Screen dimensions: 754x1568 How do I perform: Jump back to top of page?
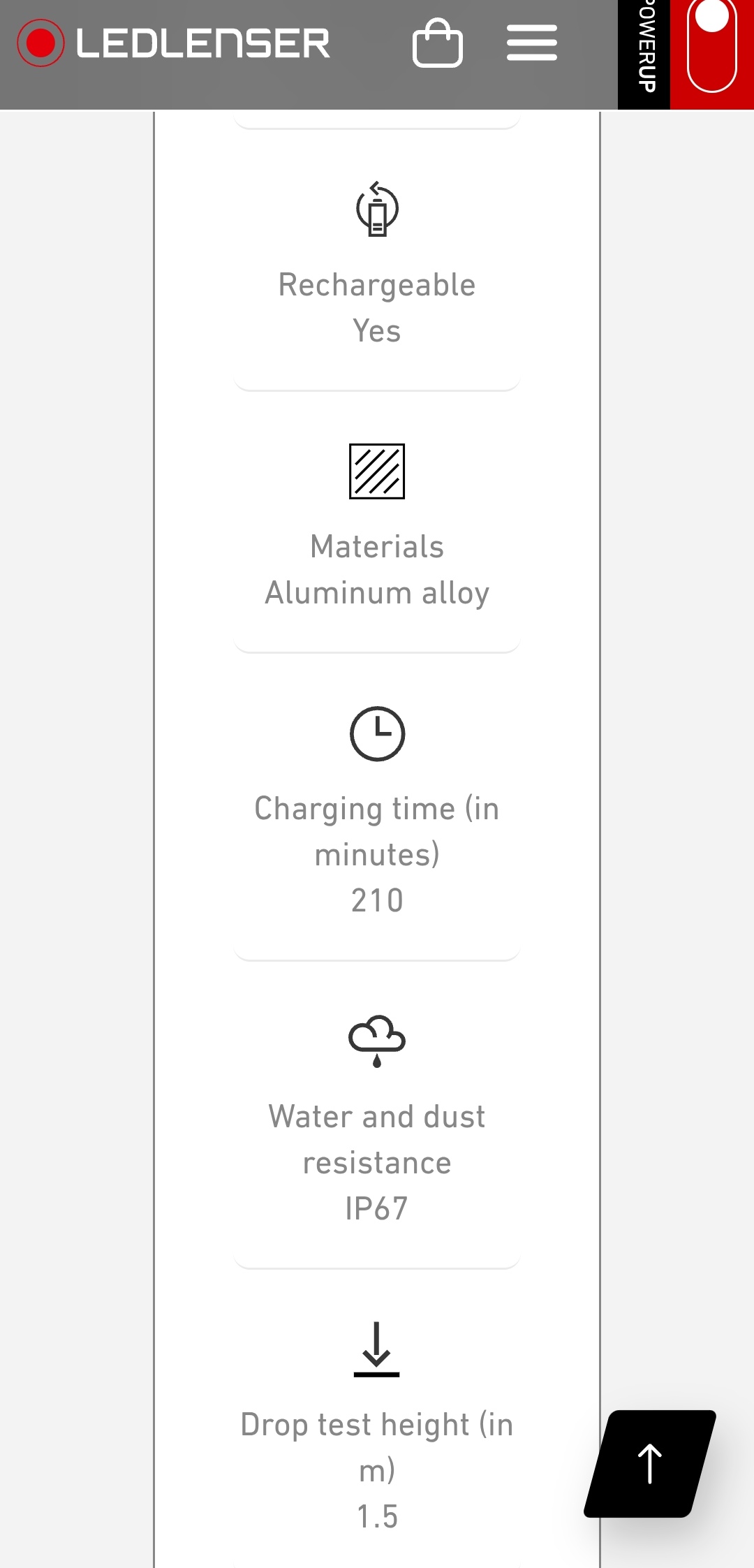point(650,1464)
